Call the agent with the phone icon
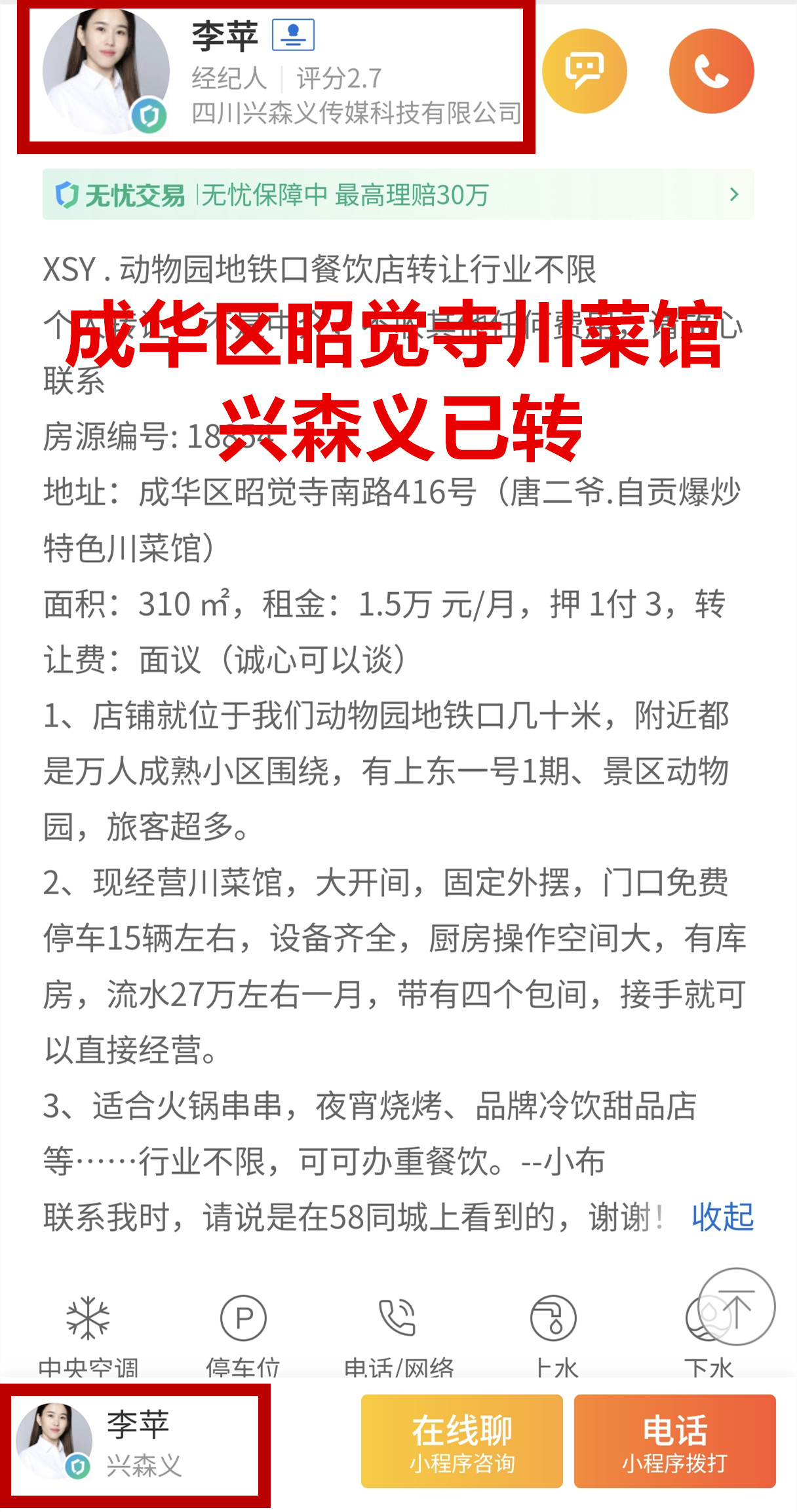The image size is (797, 1512). point(711,71)
